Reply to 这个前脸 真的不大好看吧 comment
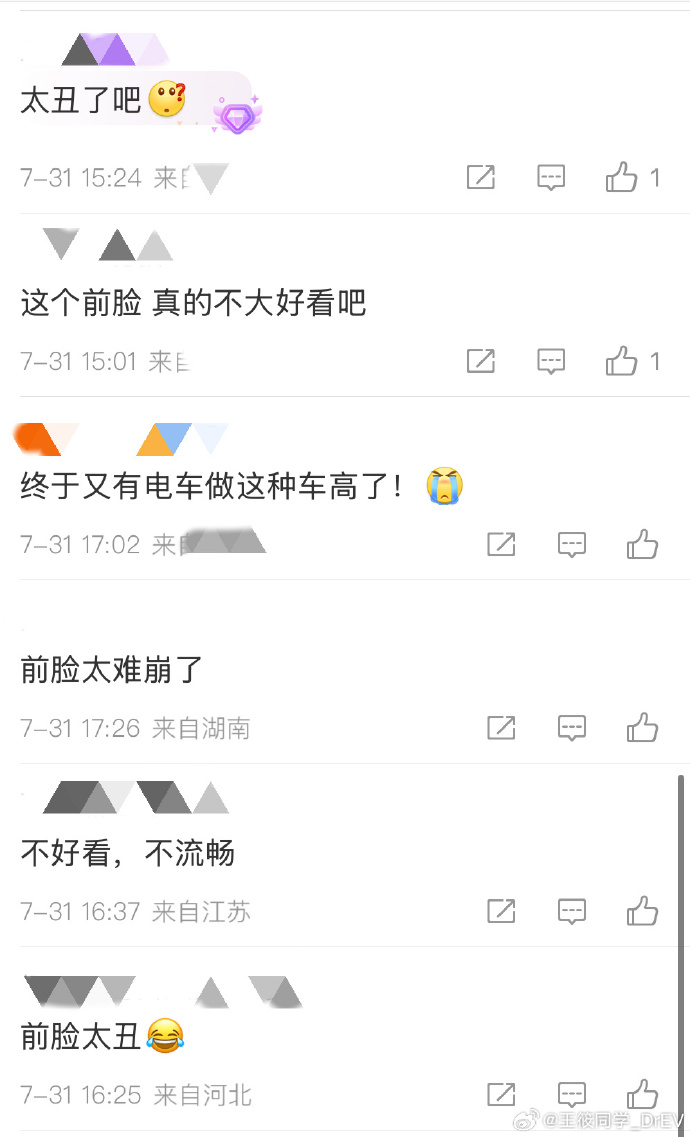 click(551, 360)
